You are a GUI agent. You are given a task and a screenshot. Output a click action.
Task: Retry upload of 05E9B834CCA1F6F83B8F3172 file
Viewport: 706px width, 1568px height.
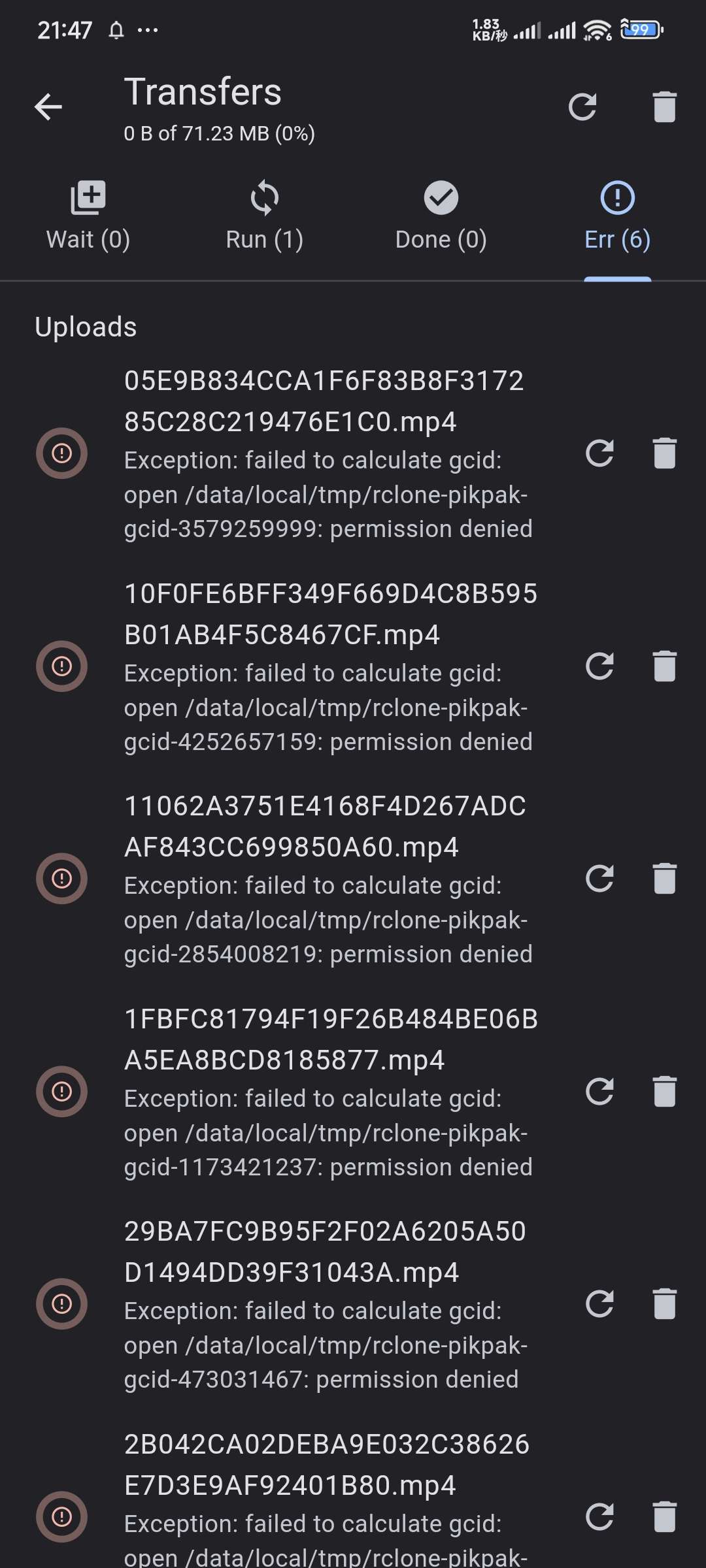[599, 453]
